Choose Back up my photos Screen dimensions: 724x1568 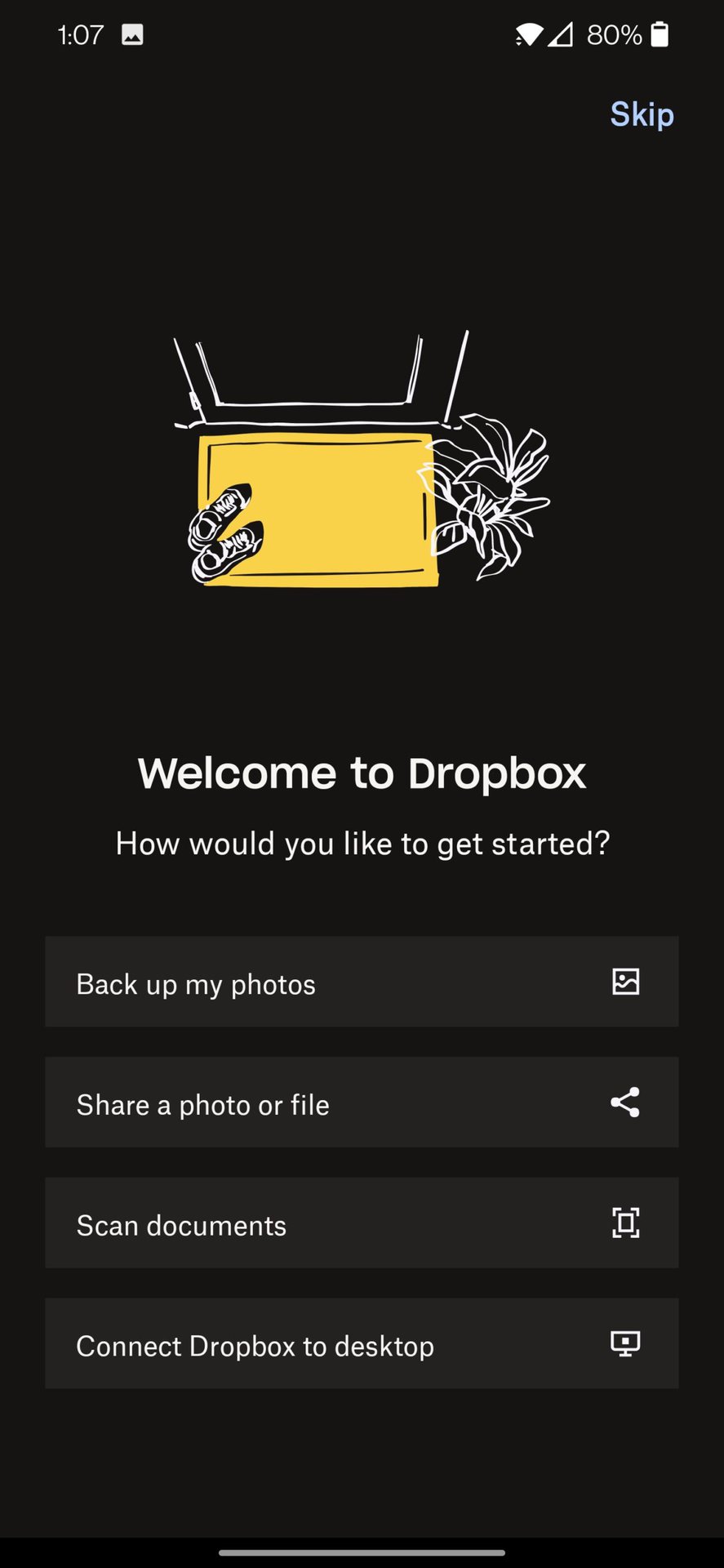click(362, 982)
